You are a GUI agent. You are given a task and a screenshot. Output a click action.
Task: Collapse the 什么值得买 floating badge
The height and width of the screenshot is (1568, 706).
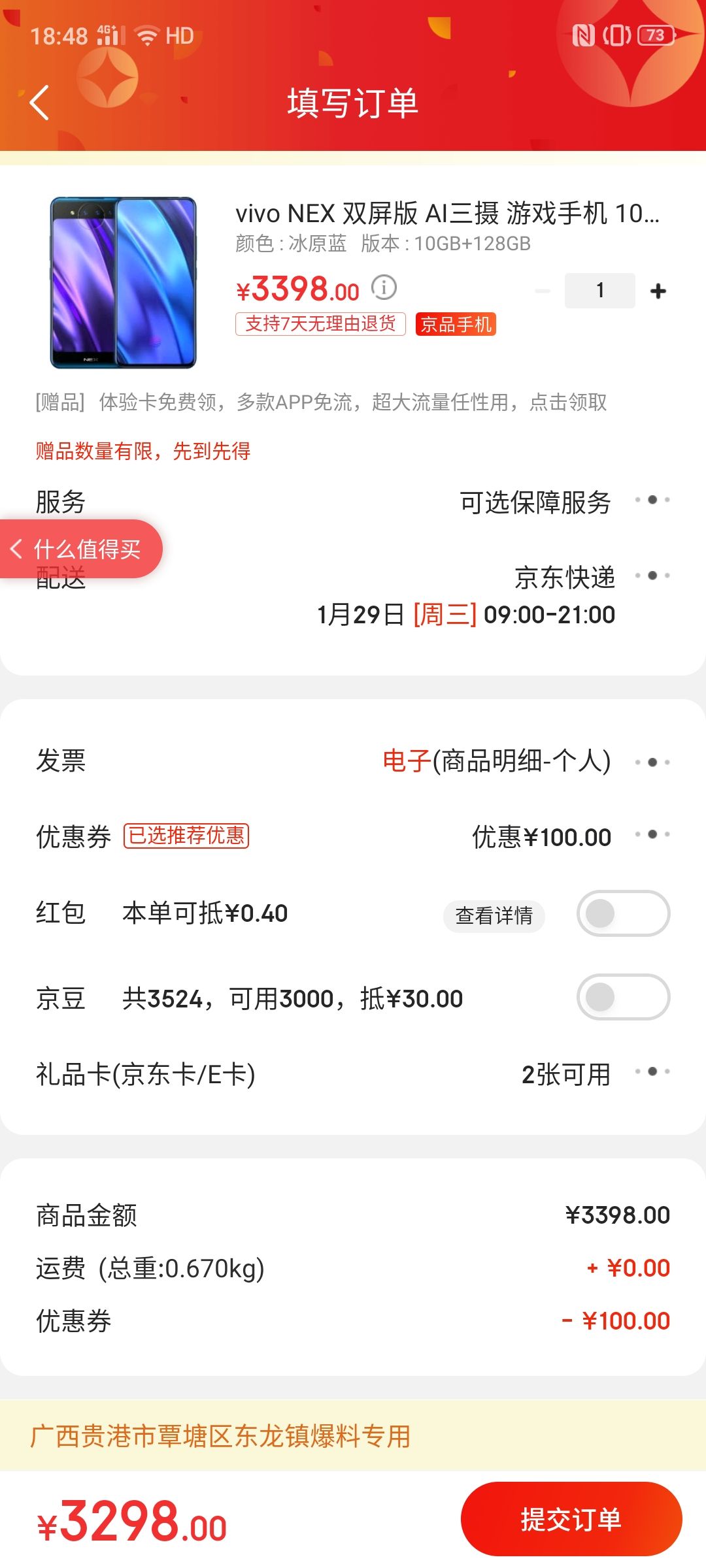click(x=18, y=549)
